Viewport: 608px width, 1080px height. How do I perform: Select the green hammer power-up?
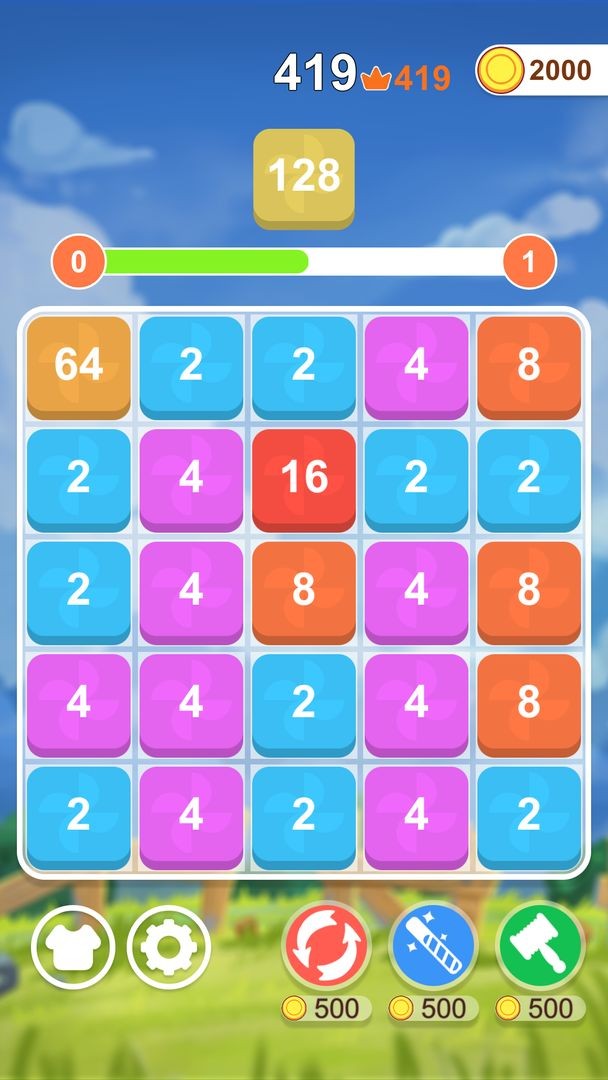coord(540,945)
